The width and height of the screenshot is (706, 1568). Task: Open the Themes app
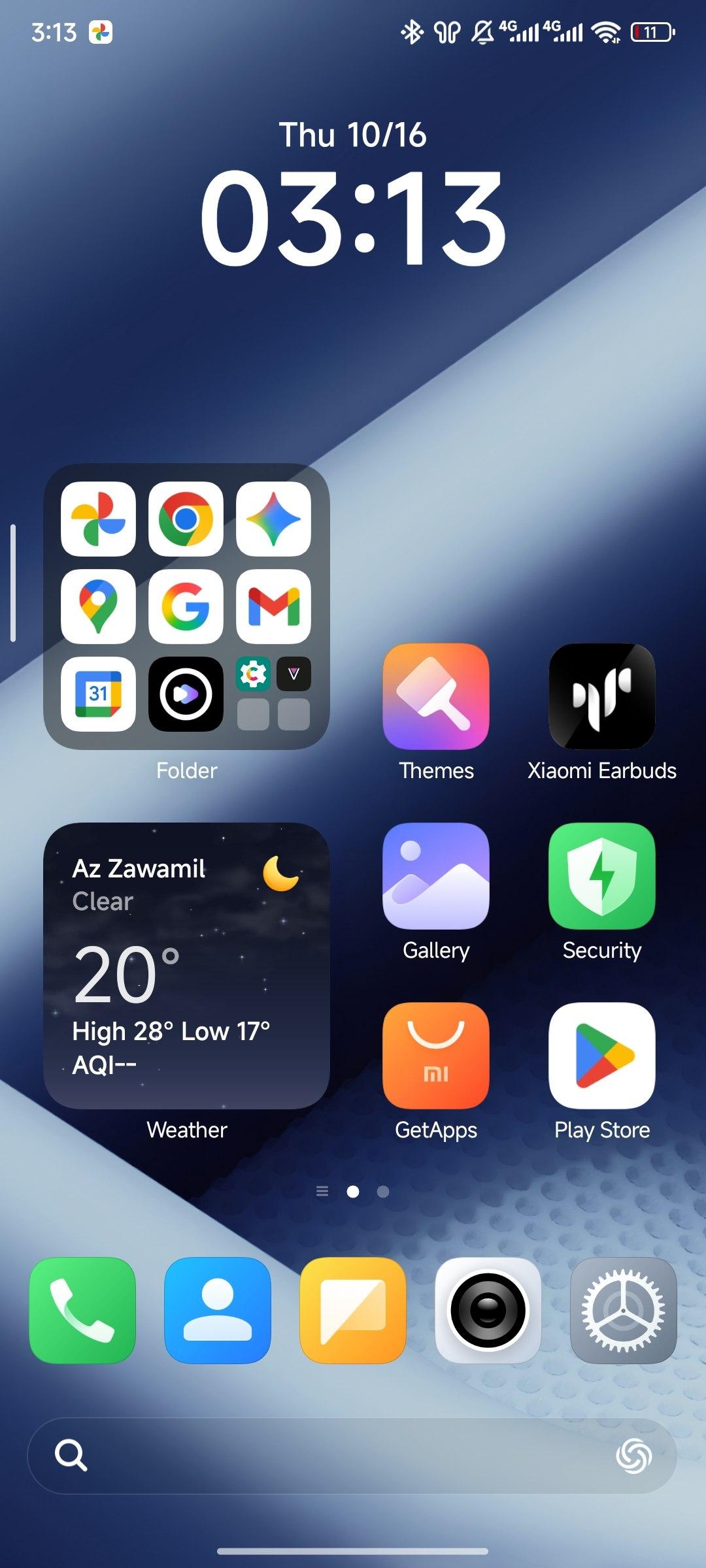pyautogui.click(x=436, y=696)
